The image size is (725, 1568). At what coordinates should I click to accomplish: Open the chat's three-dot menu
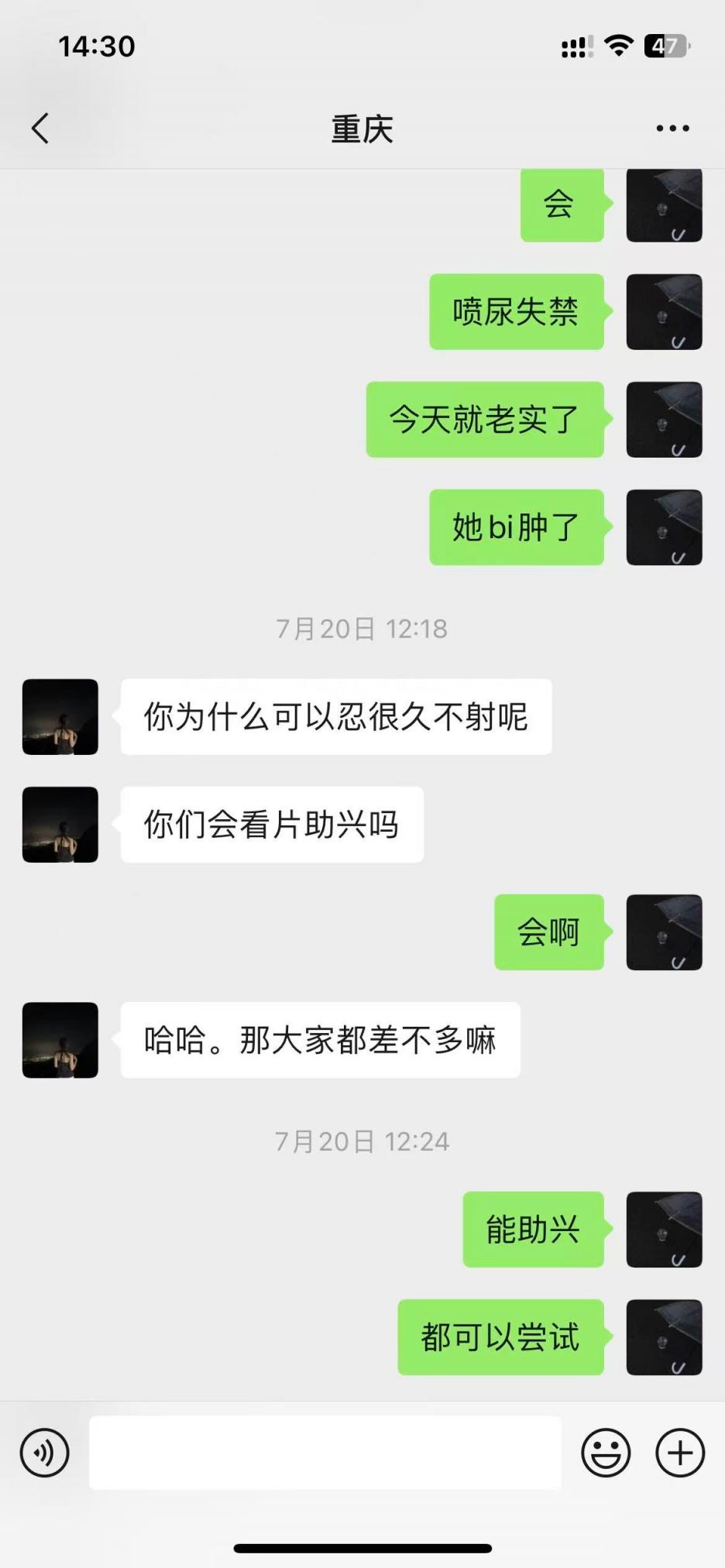(x=672, y=129)
